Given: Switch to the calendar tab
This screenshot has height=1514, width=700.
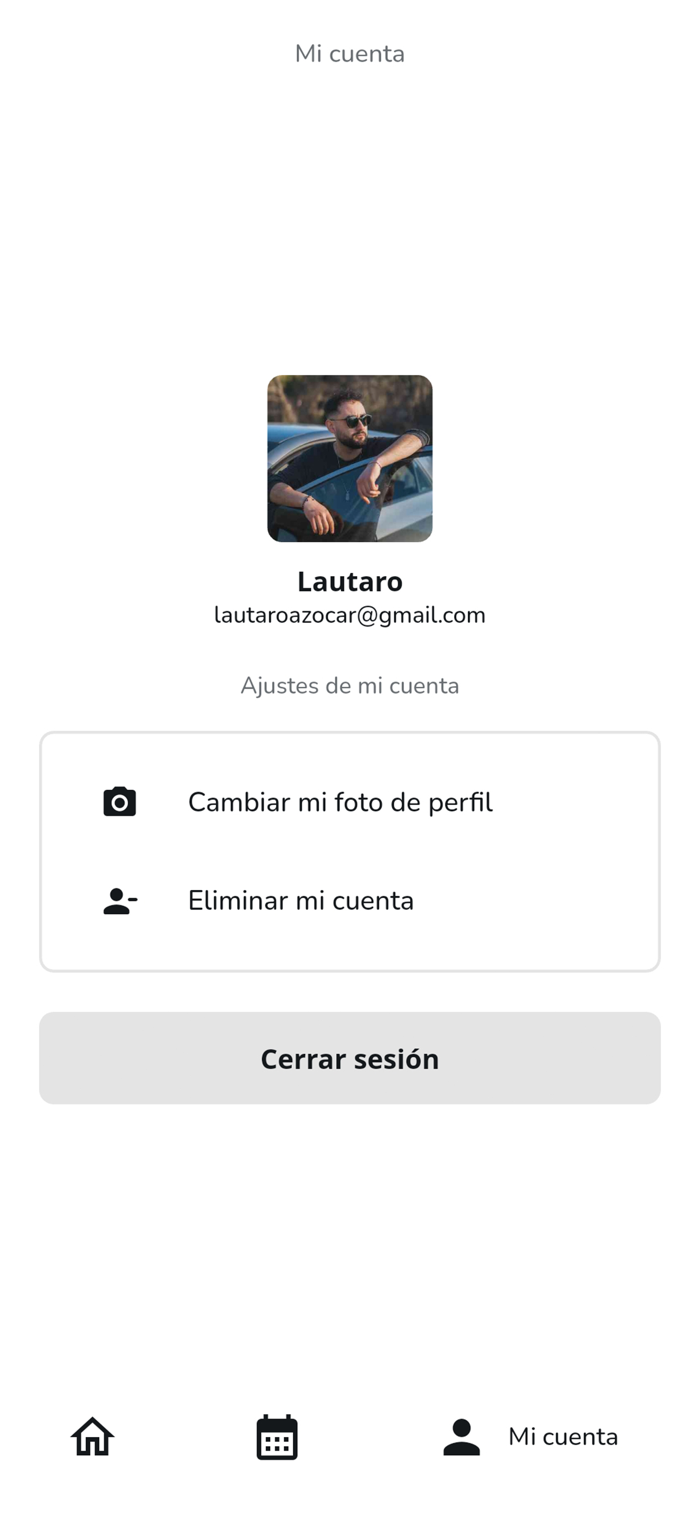Looking at the screenshot, I should point(277,1437).
